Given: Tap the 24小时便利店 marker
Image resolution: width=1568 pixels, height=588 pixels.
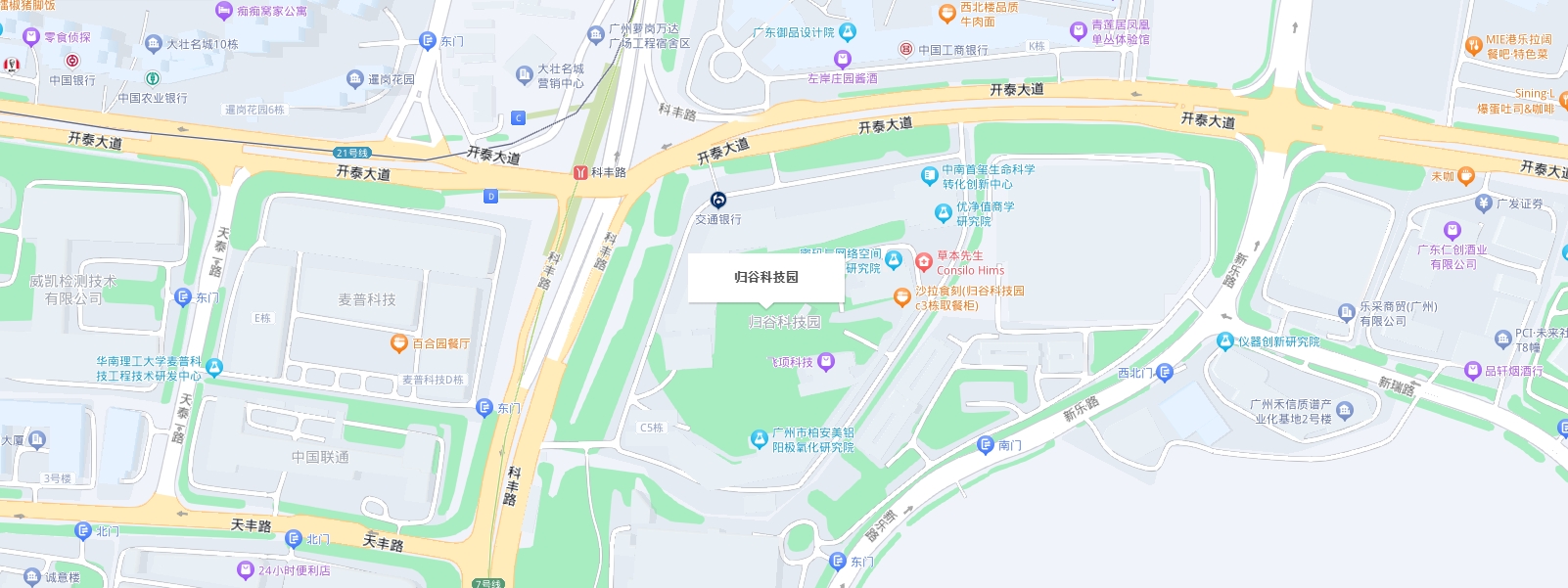Looking at the screenshot, I should (x=246, y=569).
